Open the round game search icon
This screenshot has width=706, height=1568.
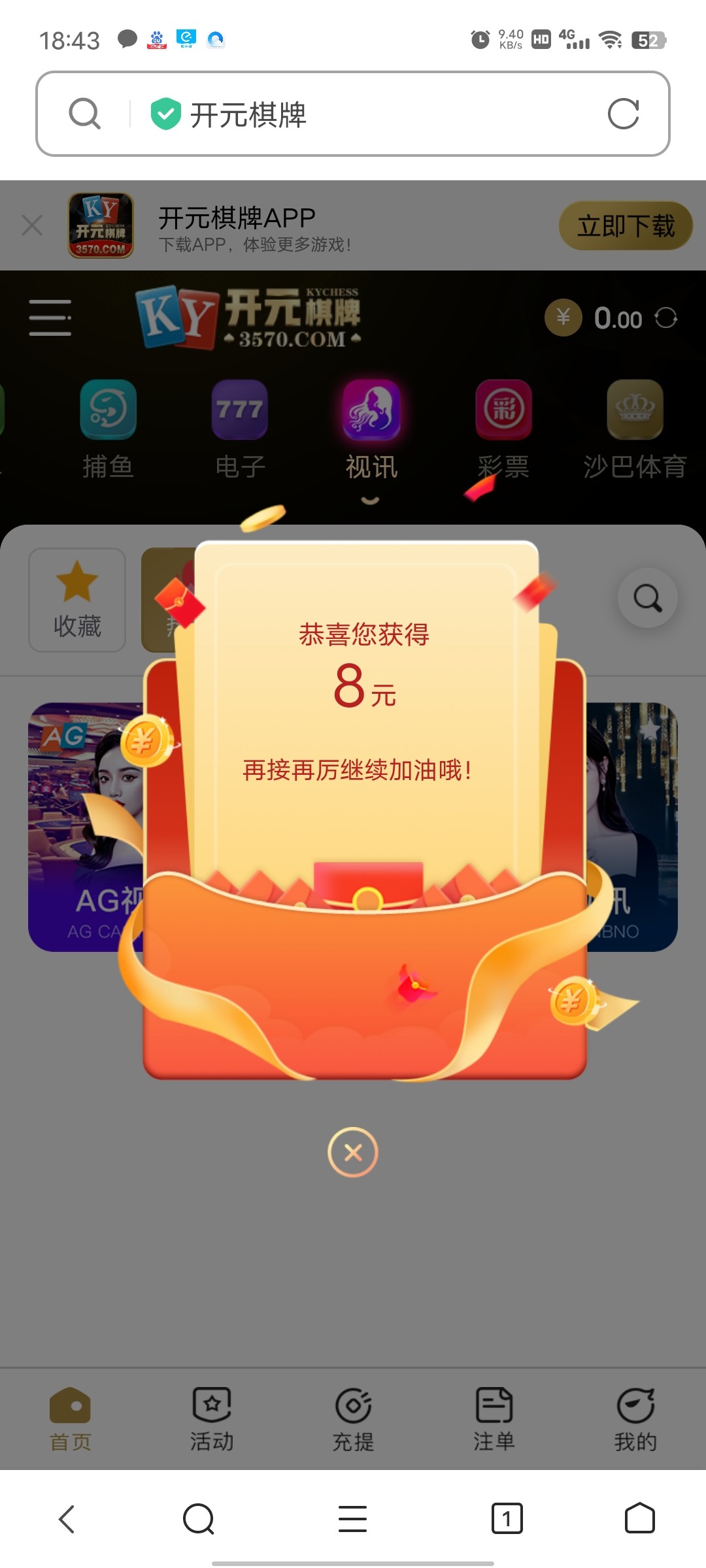point(647,598)
